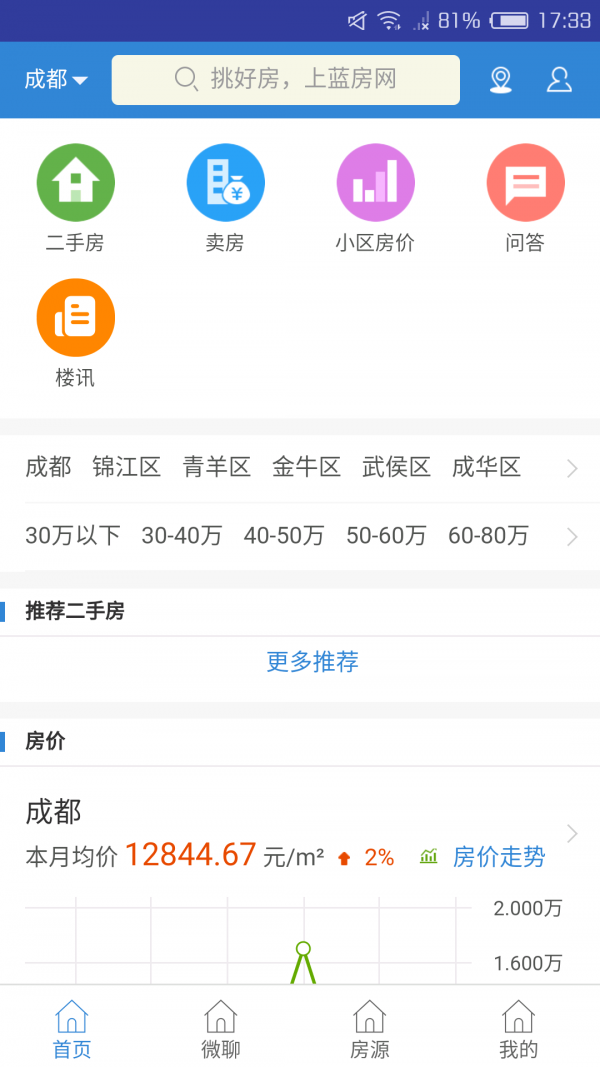This screenshot has width=600, height=1067.
Task: Switch to the 房源 tab
Action: click(369, 1028)
